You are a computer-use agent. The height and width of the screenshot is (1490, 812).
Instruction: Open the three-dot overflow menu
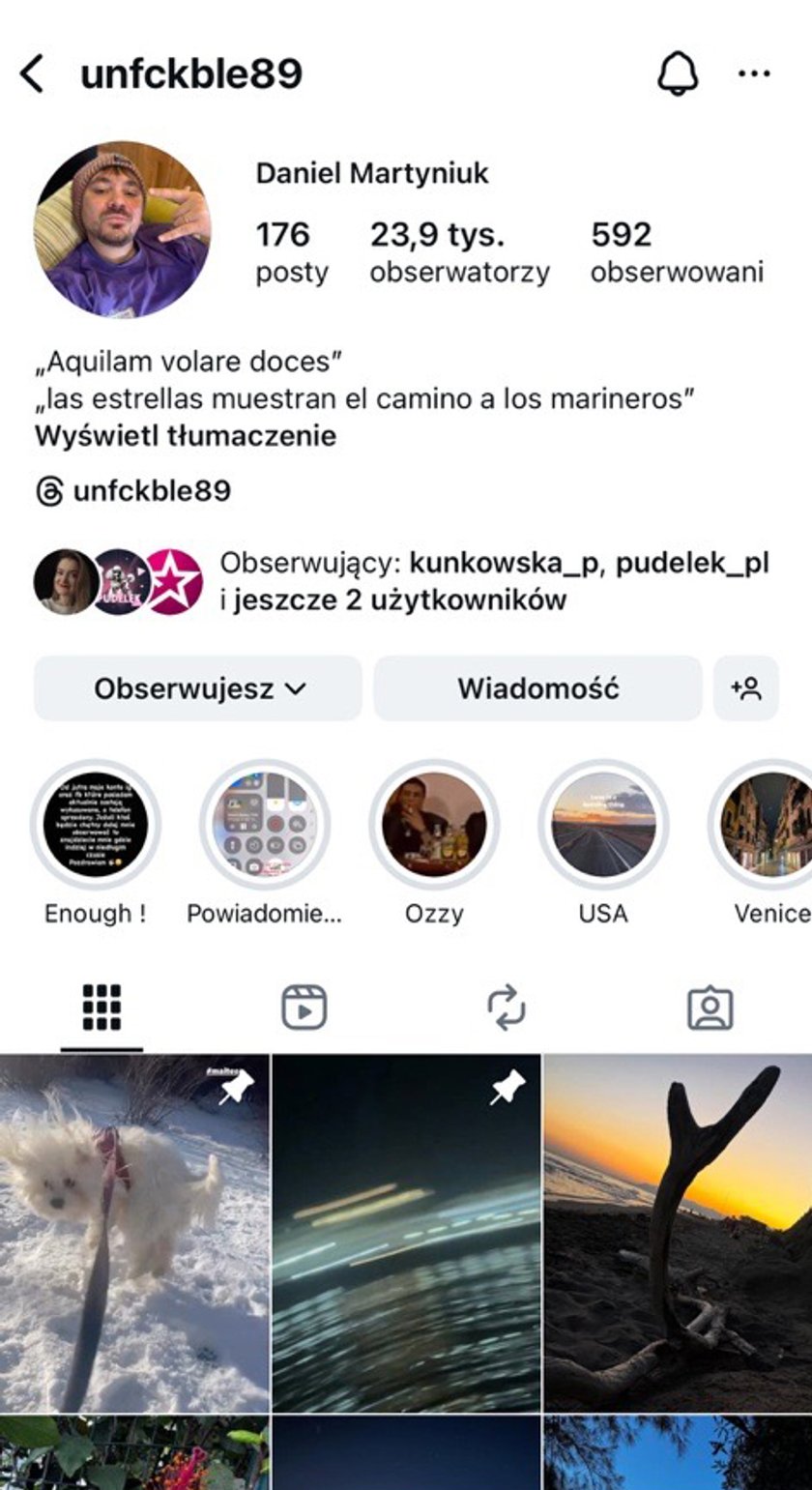pos(754,73)
